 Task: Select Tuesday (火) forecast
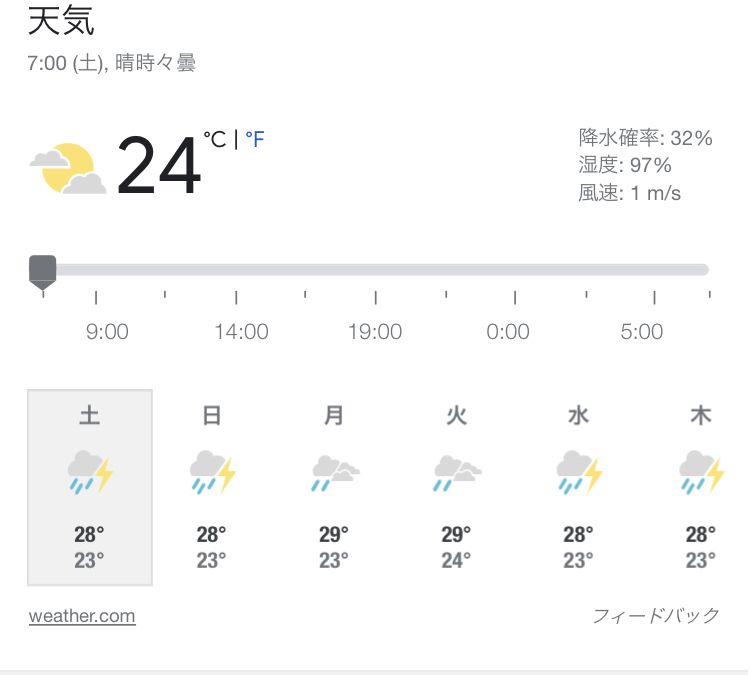coord(456,487)
